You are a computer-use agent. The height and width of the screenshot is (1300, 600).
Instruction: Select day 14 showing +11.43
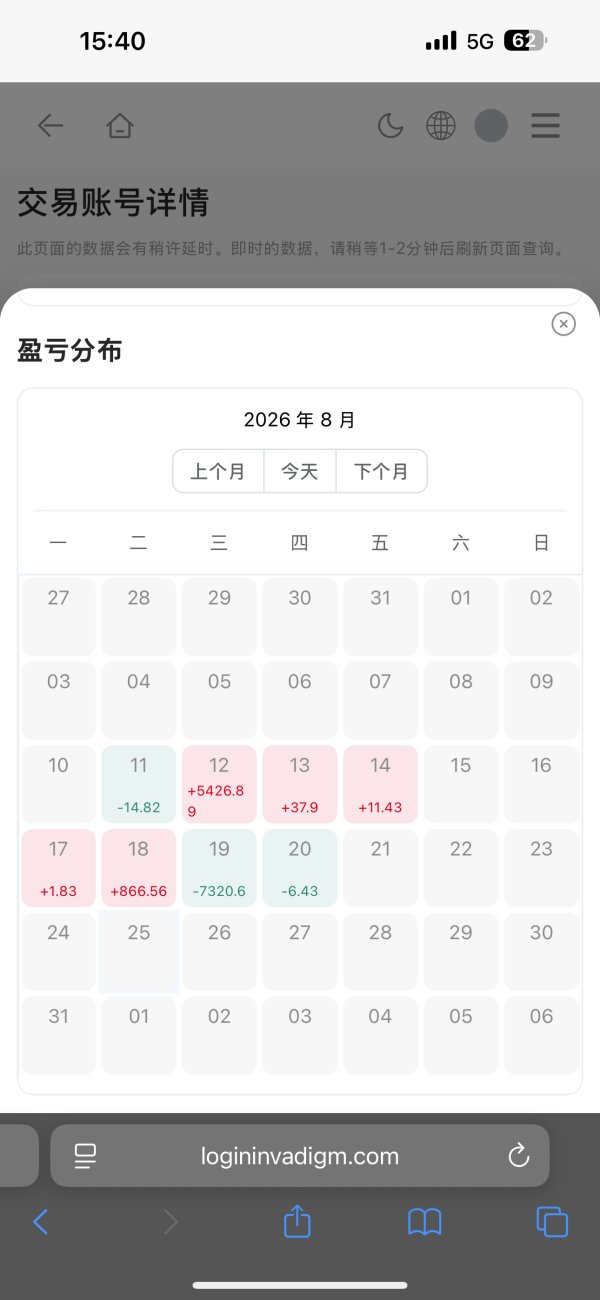point(380,784)
